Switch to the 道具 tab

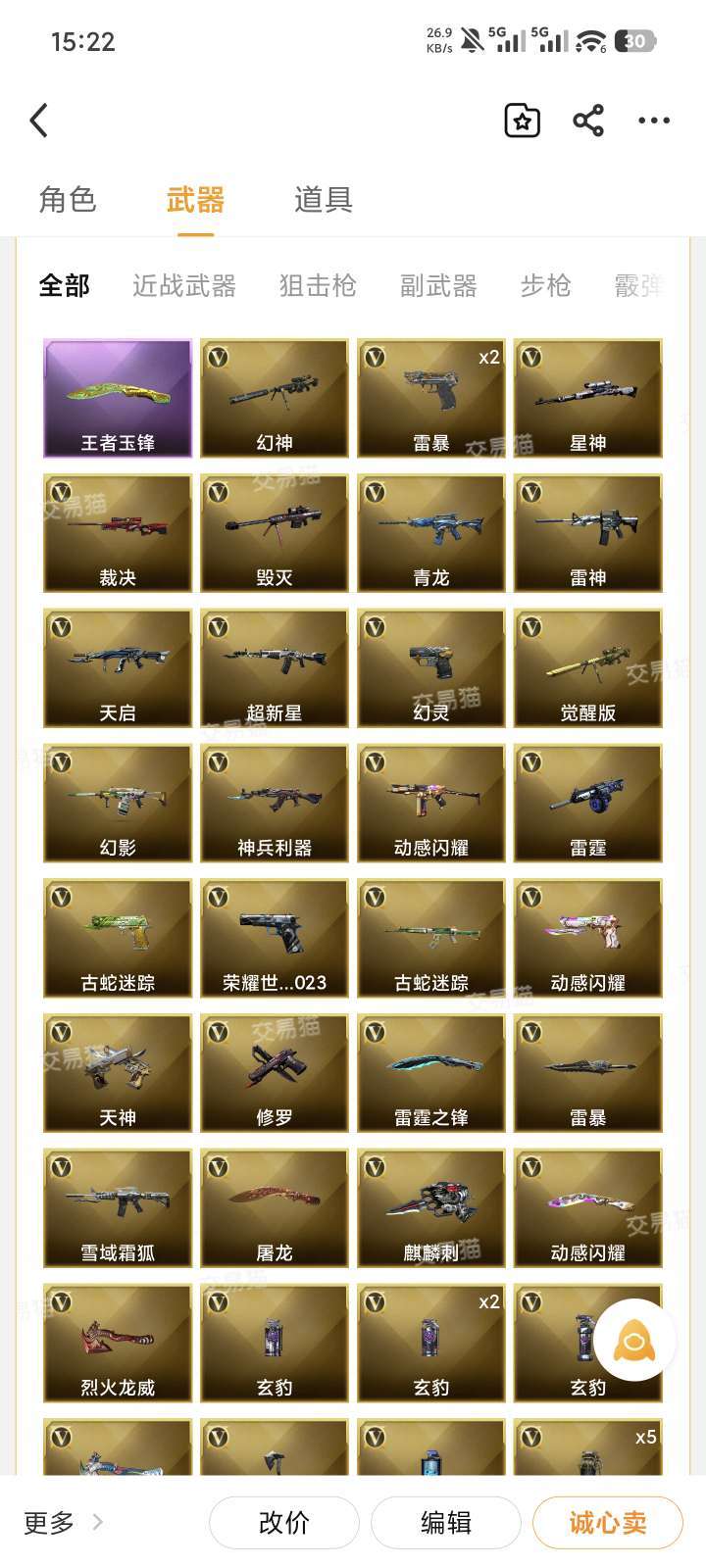(324, 200)
